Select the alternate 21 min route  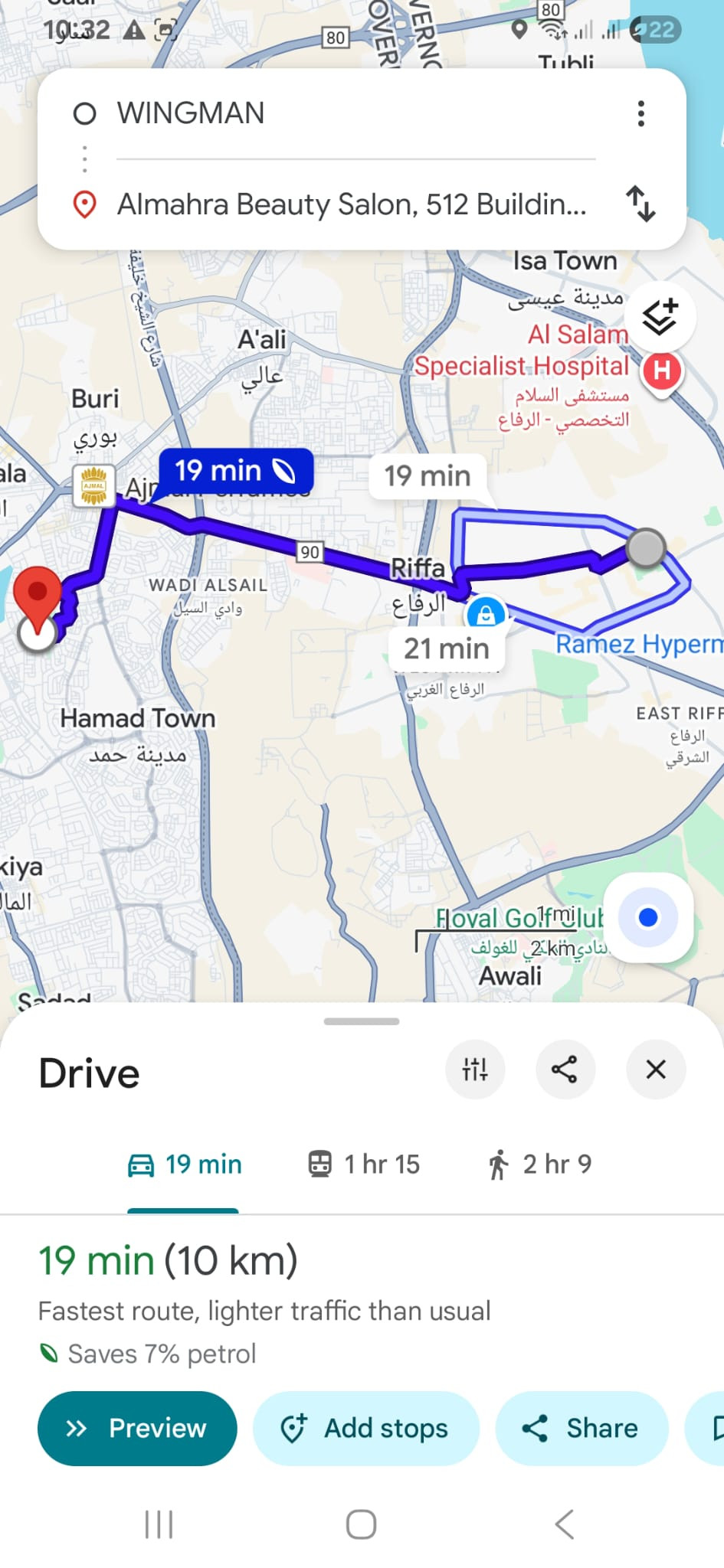pos(447,648)
